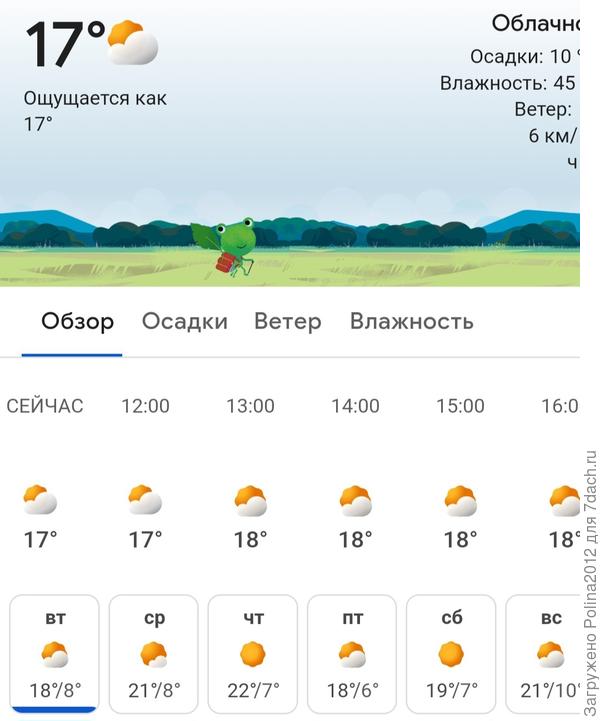The width and height of the screenshot is (600, 721).
Task: Select the Ветер tab
Action: click(288, 322)
